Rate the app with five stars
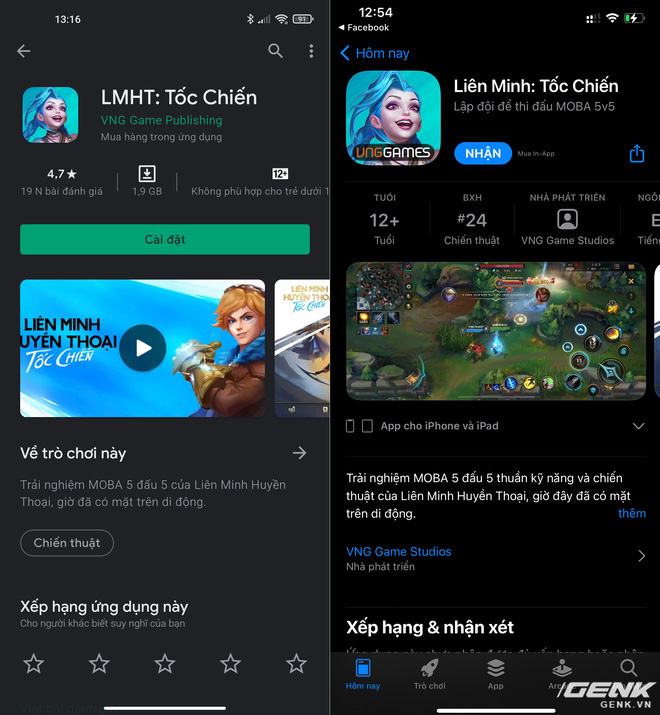The width and height of the screenshot is (660, 715). pos(296,663)
